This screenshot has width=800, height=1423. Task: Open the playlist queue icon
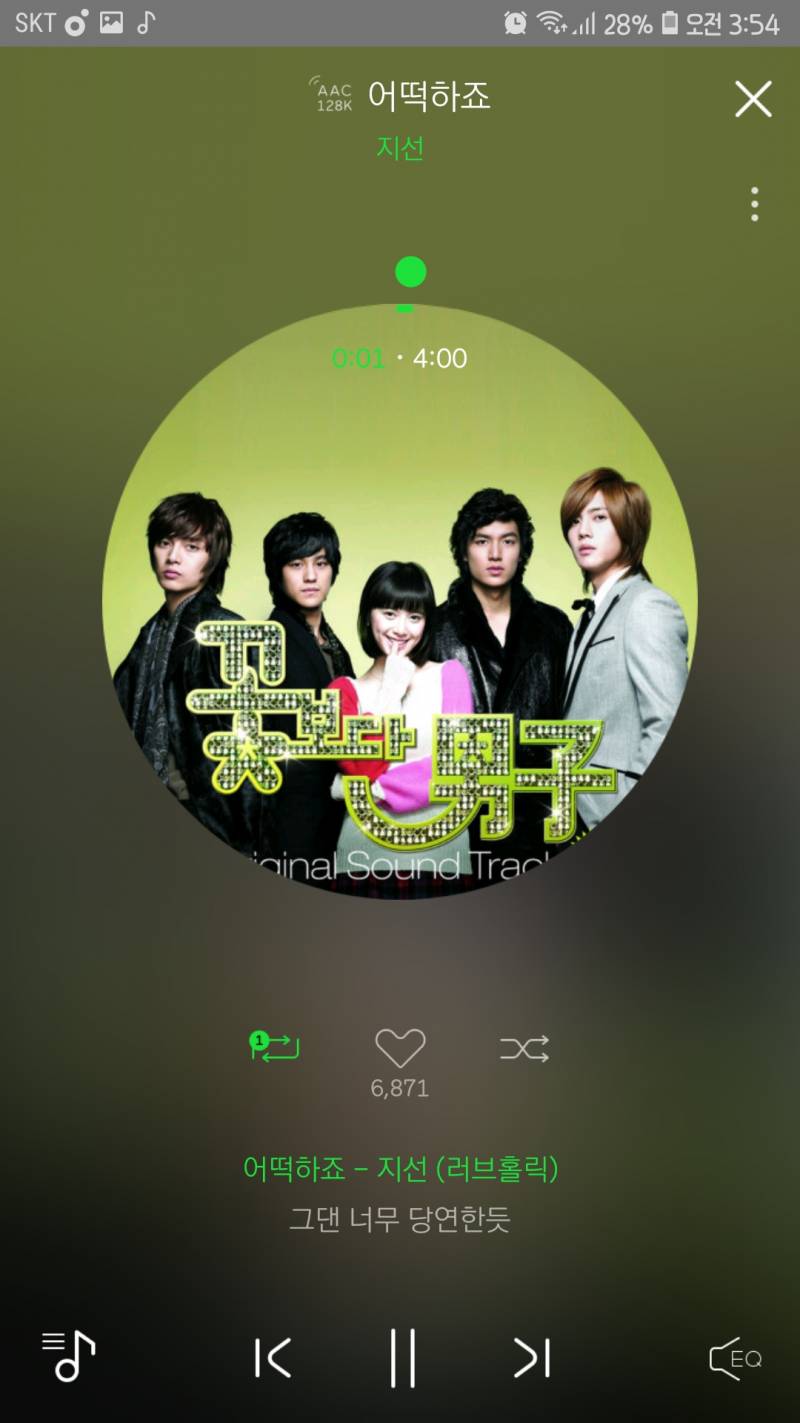69,1356
